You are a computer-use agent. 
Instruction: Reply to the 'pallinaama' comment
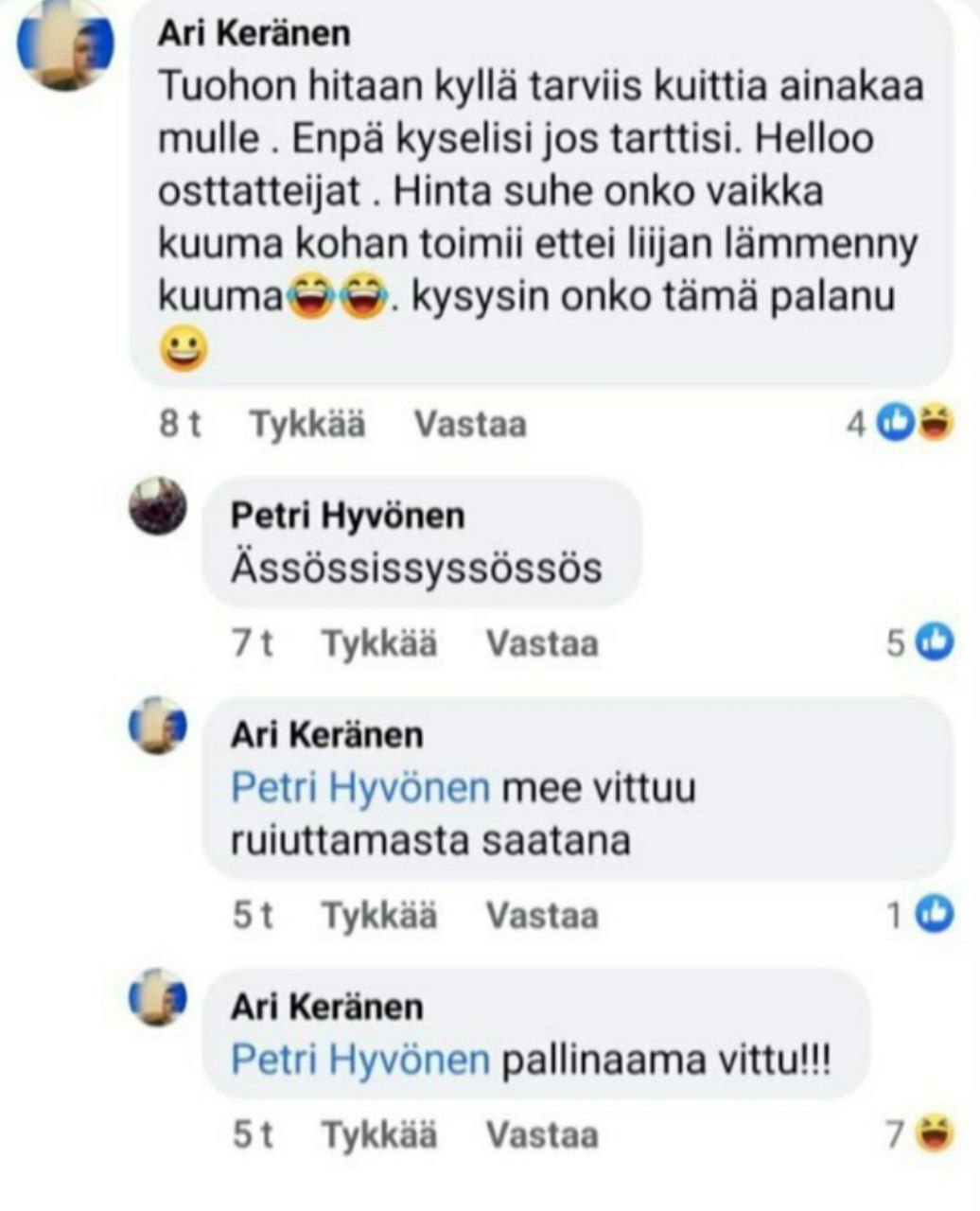(542, 1133)
